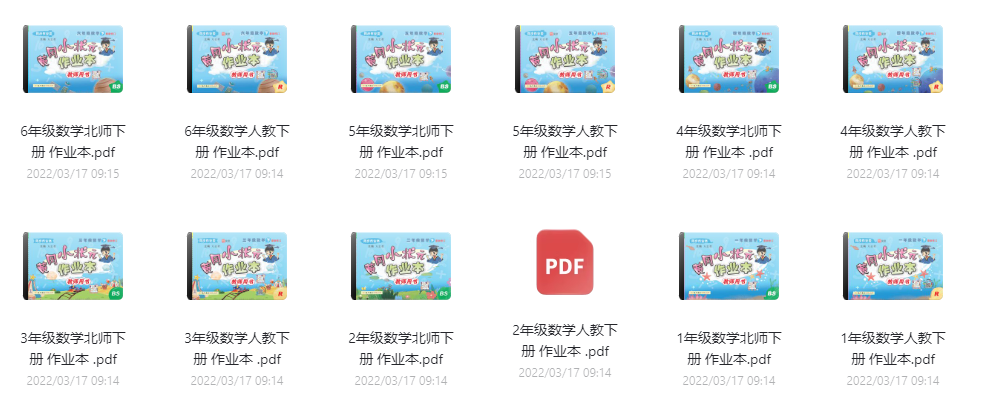Open 1年级数学人教下册 作业本.pdf
Screen dimensions: 983x411
(x=893, y=266)
